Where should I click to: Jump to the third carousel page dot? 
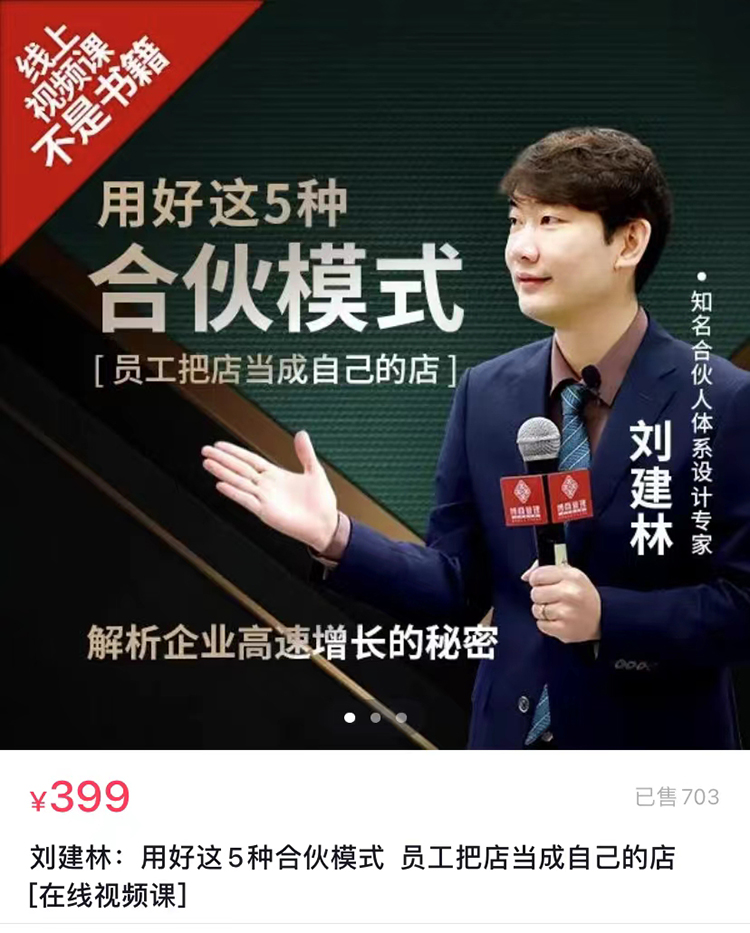coord(401,717)
